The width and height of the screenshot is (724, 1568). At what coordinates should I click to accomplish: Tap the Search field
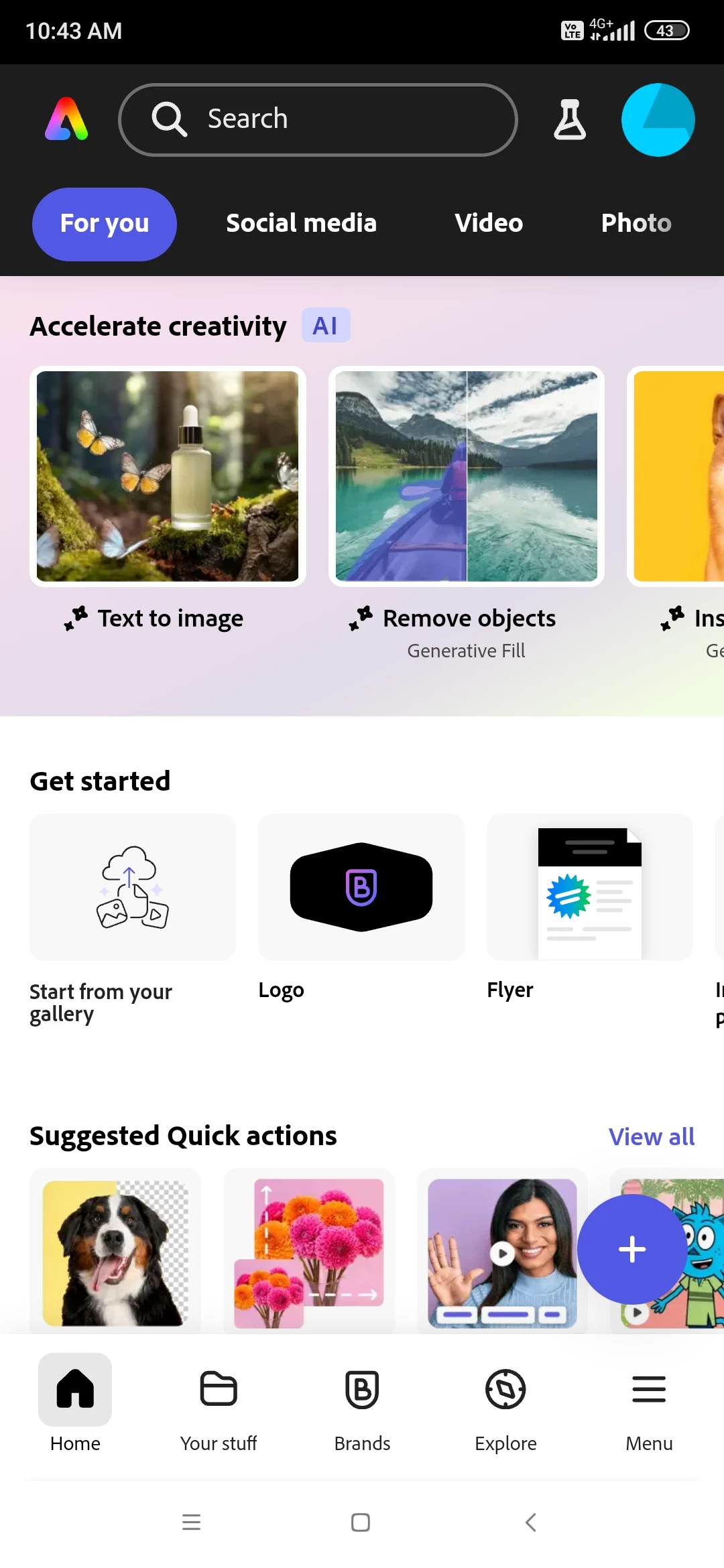click(318, 120)
